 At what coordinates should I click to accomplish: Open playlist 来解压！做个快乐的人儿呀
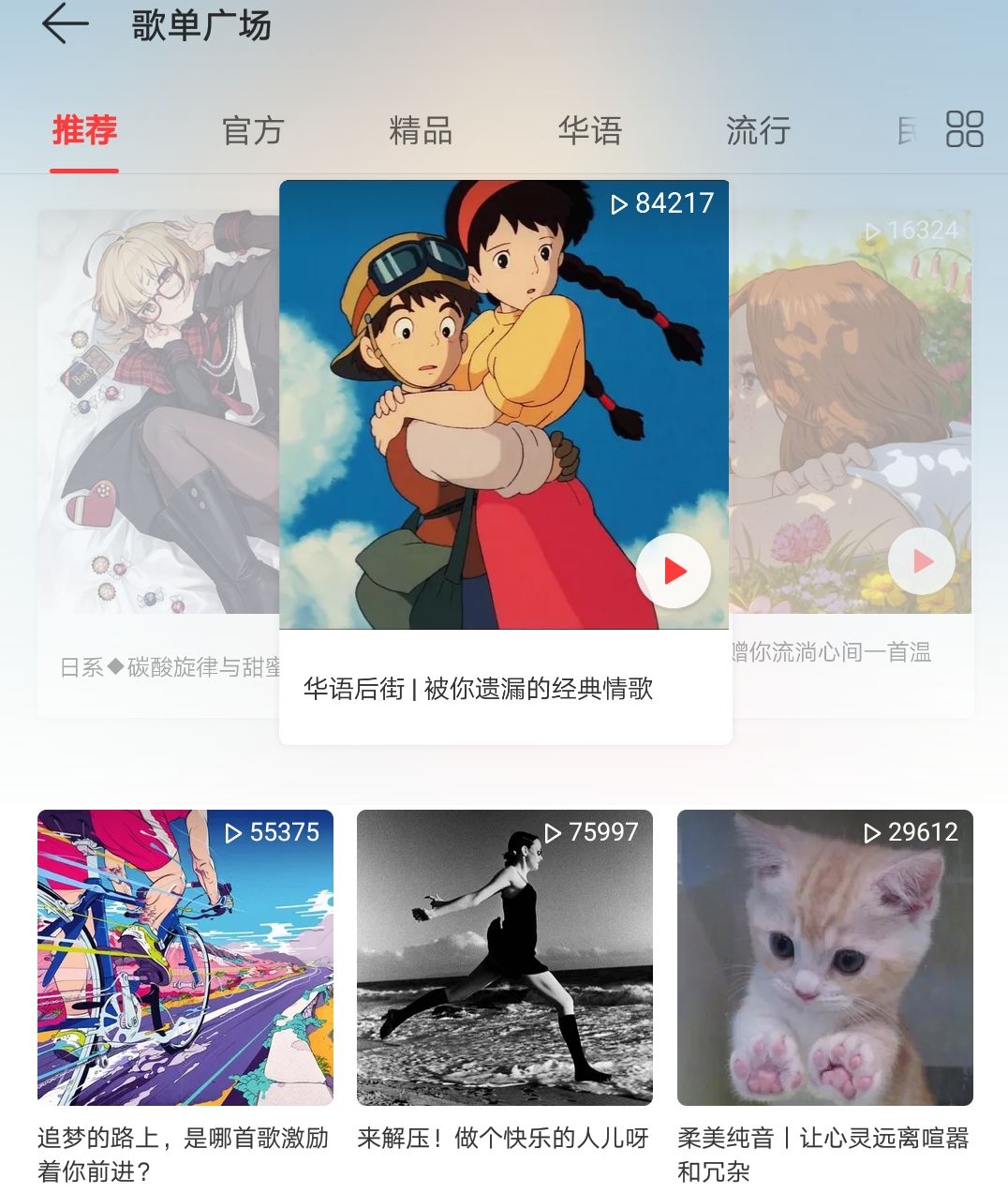(x=504, y=957)
